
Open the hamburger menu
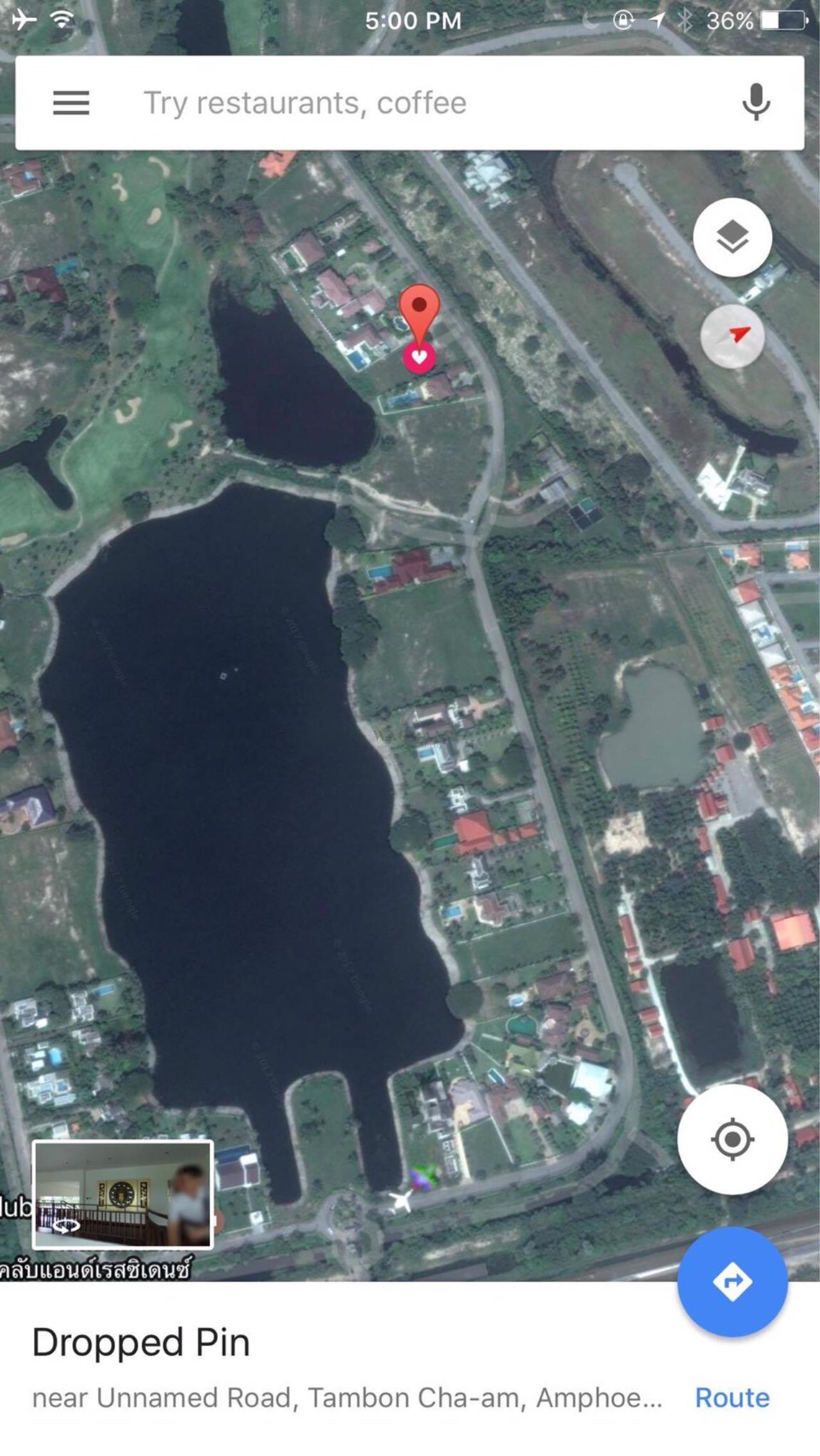point(71,102)
